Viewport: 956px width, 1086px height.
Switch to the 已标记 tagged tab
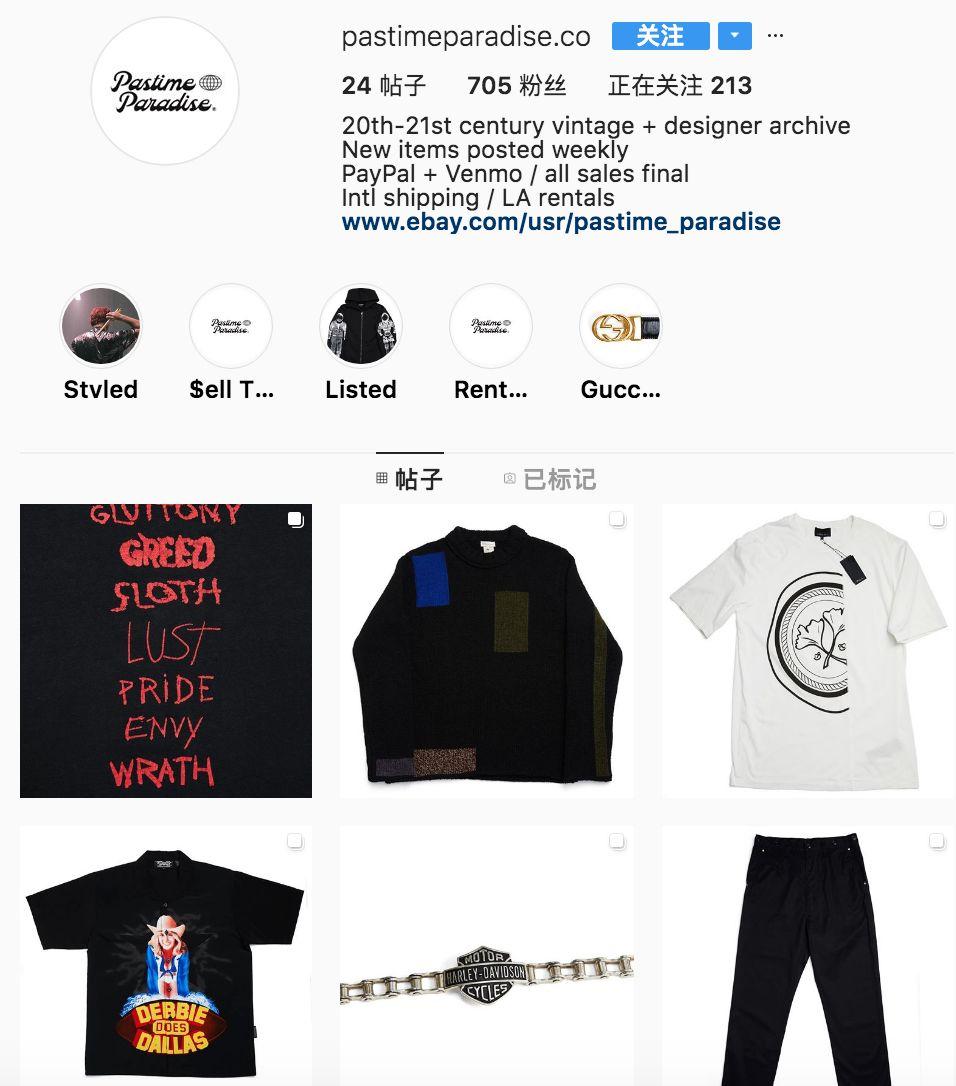549,480
